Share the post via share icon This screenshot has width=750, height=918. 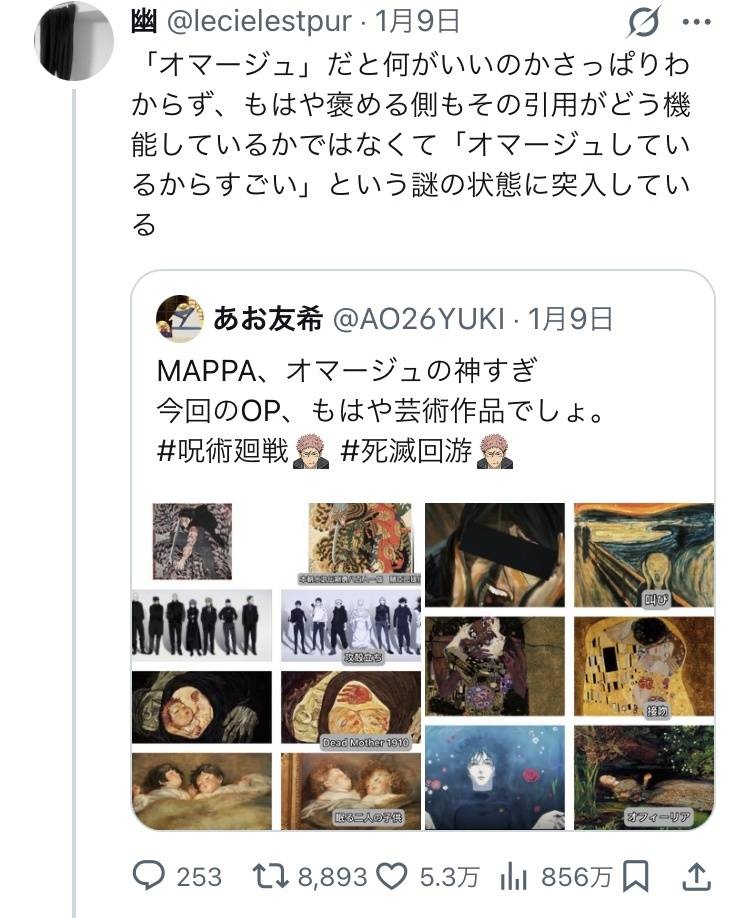click(x=695, y=876)
